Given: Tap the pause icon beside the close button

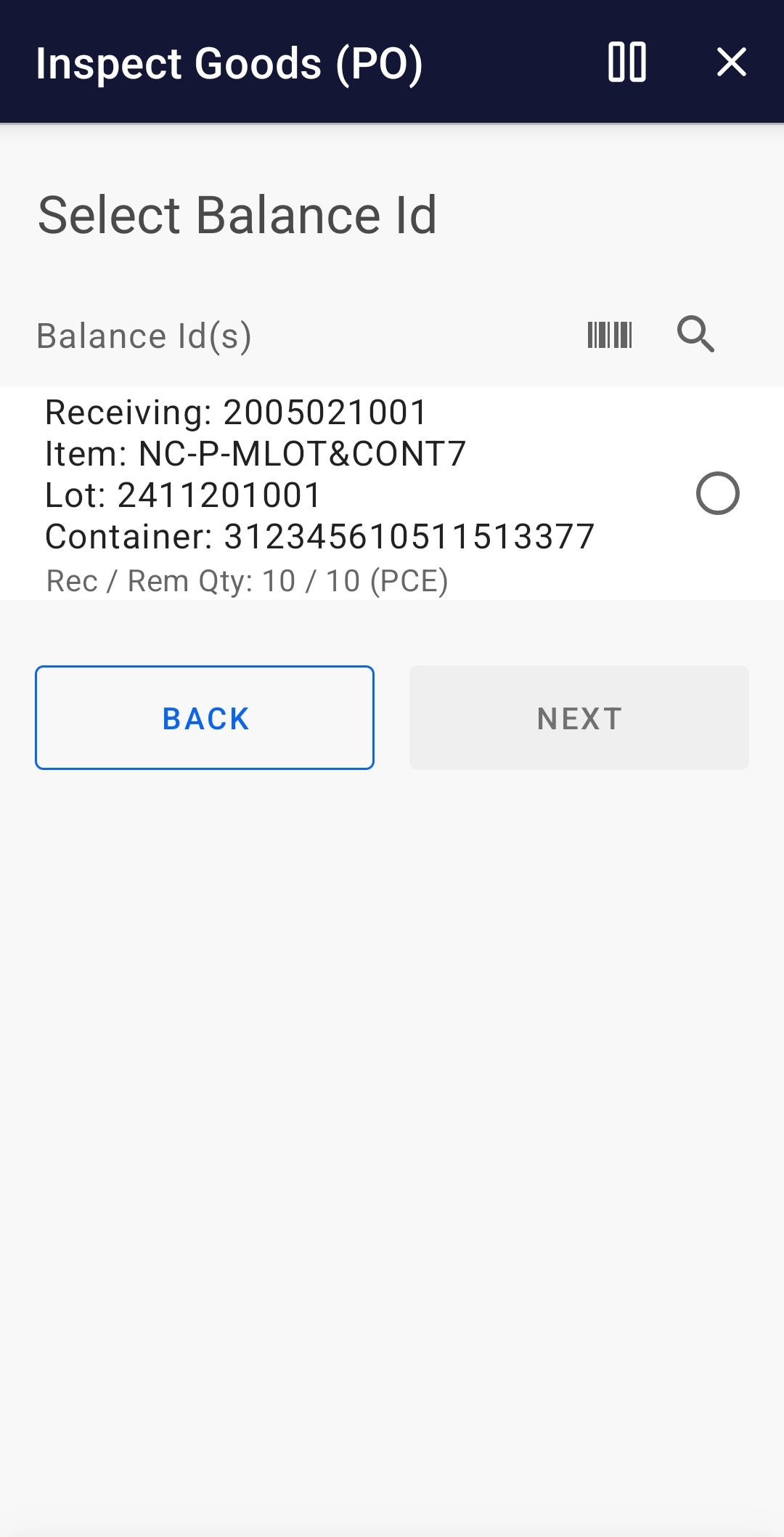Looking at the screenshot, I should [627, 63].
